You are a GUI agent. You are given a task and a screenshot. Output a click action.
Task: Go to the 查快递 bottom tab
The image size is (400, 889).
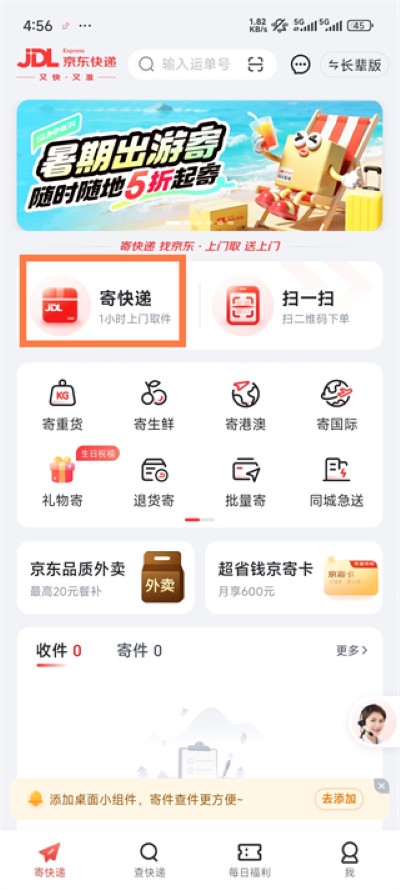pos(150,860)
